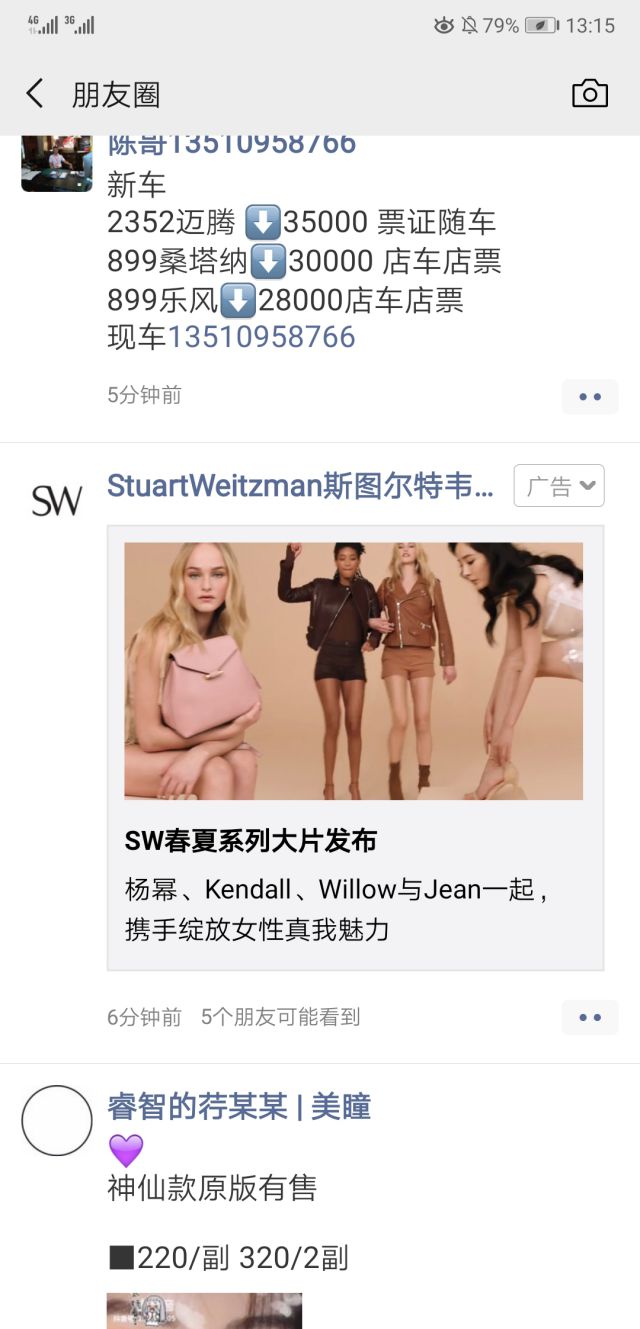
Task: Open the camera to post a moment
Action: (x=589, y=94)
